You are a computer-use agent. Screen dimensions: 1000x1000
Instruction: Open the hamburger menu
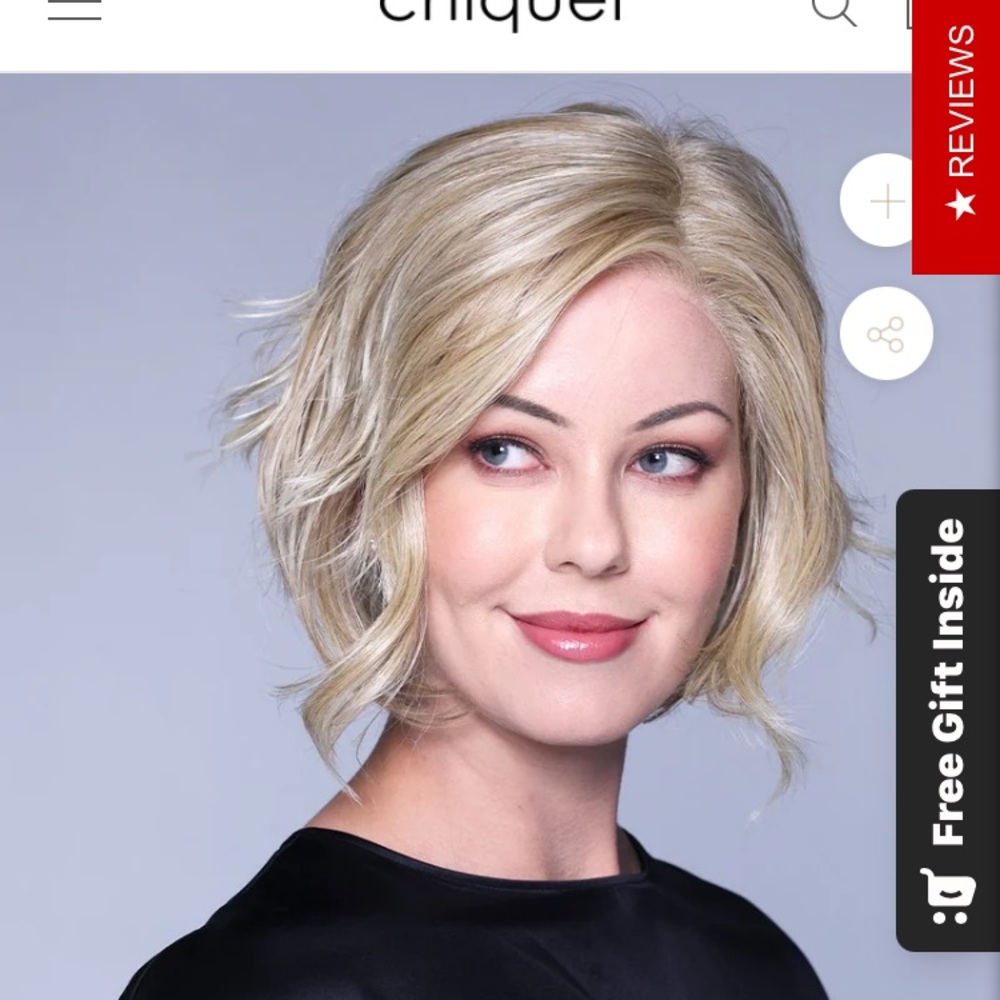(x=75, y=10)
